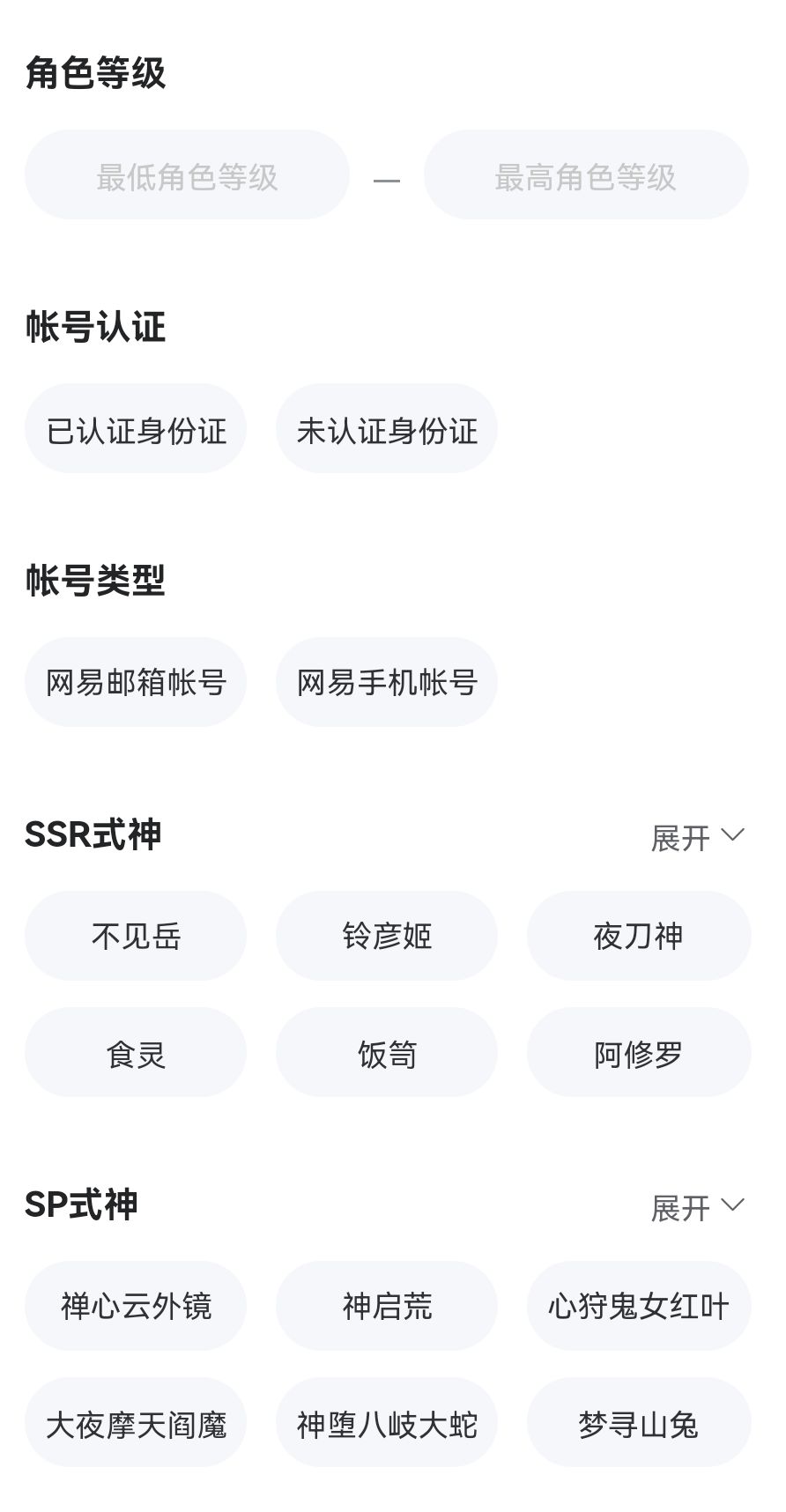Select the 梦寻山兔 SP chip
The height and width of the screenshot is (1512, 786).
(x=638, y=1423)
